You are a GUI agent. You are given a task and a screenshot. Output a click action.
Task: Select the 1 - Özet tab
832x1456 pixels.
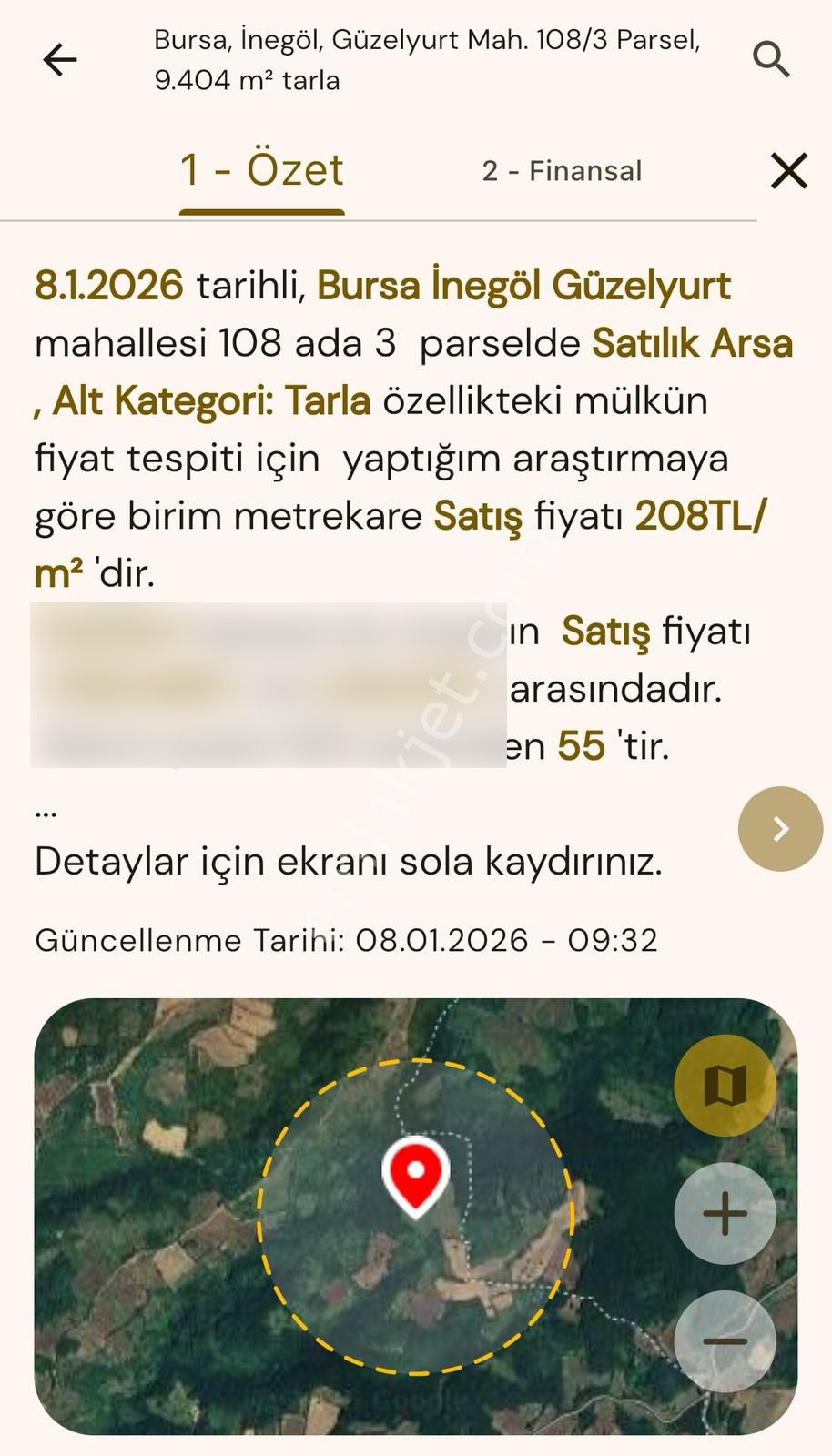coord(263,170)
